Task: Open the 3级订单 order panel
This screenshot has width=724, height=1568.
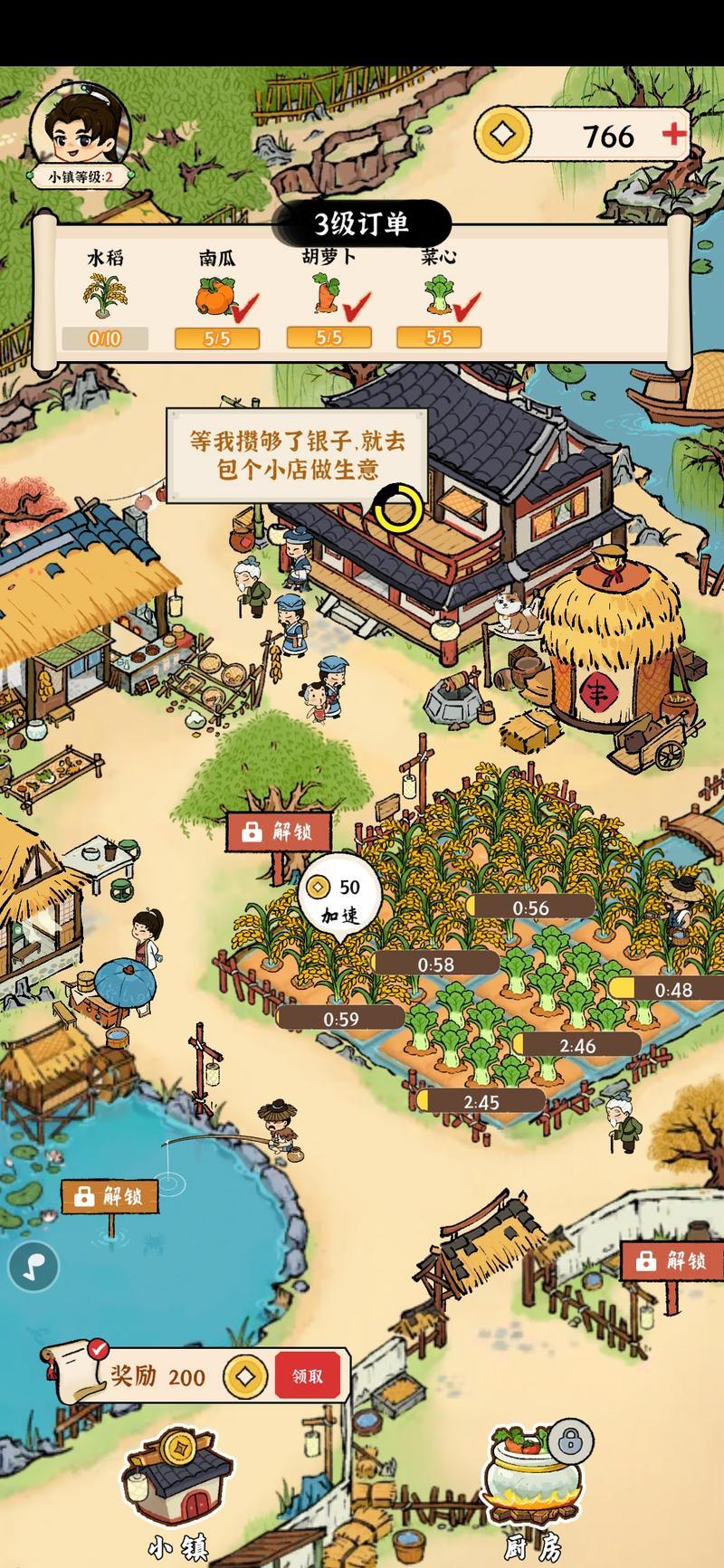Action: point(361,223)
